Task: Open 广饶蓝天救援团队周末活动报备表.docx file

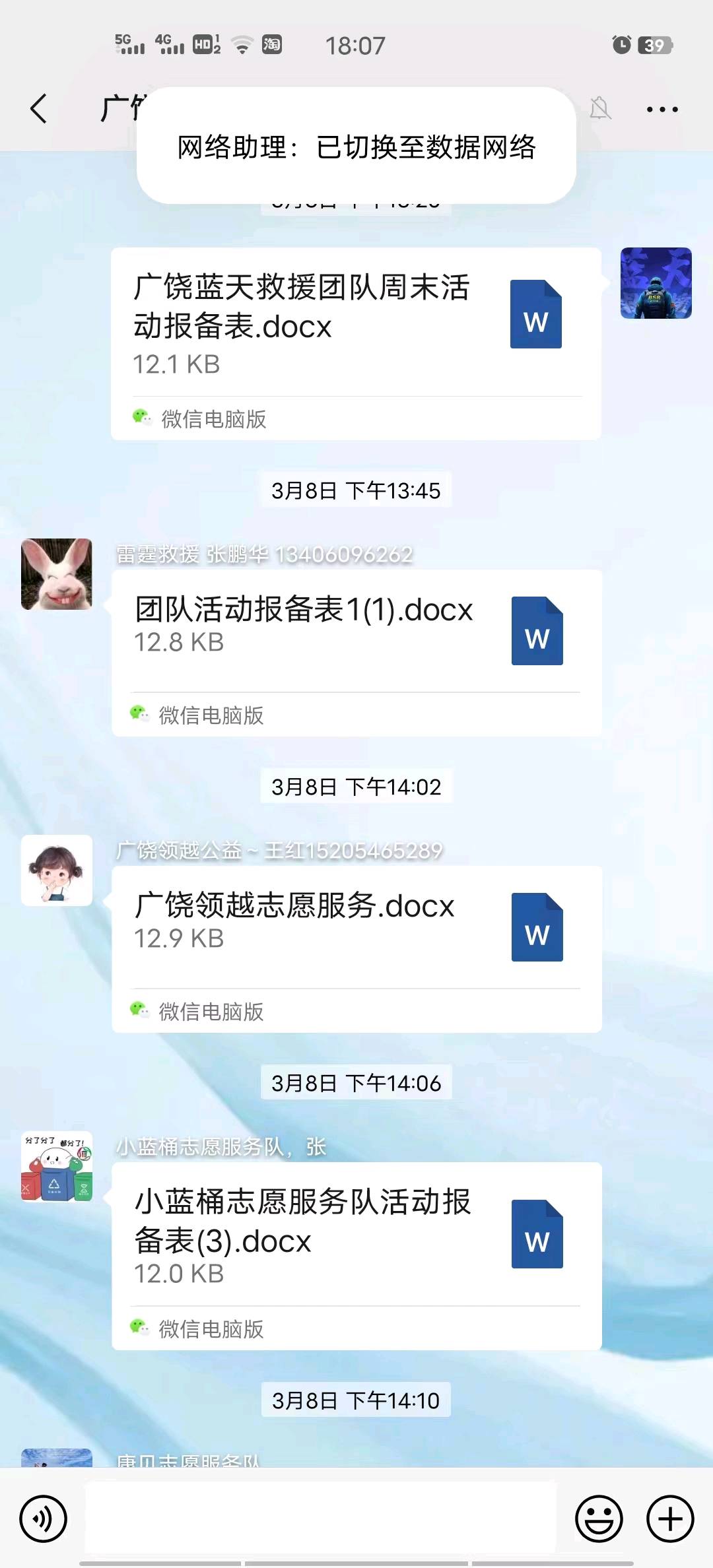Action: coord(356,344)
